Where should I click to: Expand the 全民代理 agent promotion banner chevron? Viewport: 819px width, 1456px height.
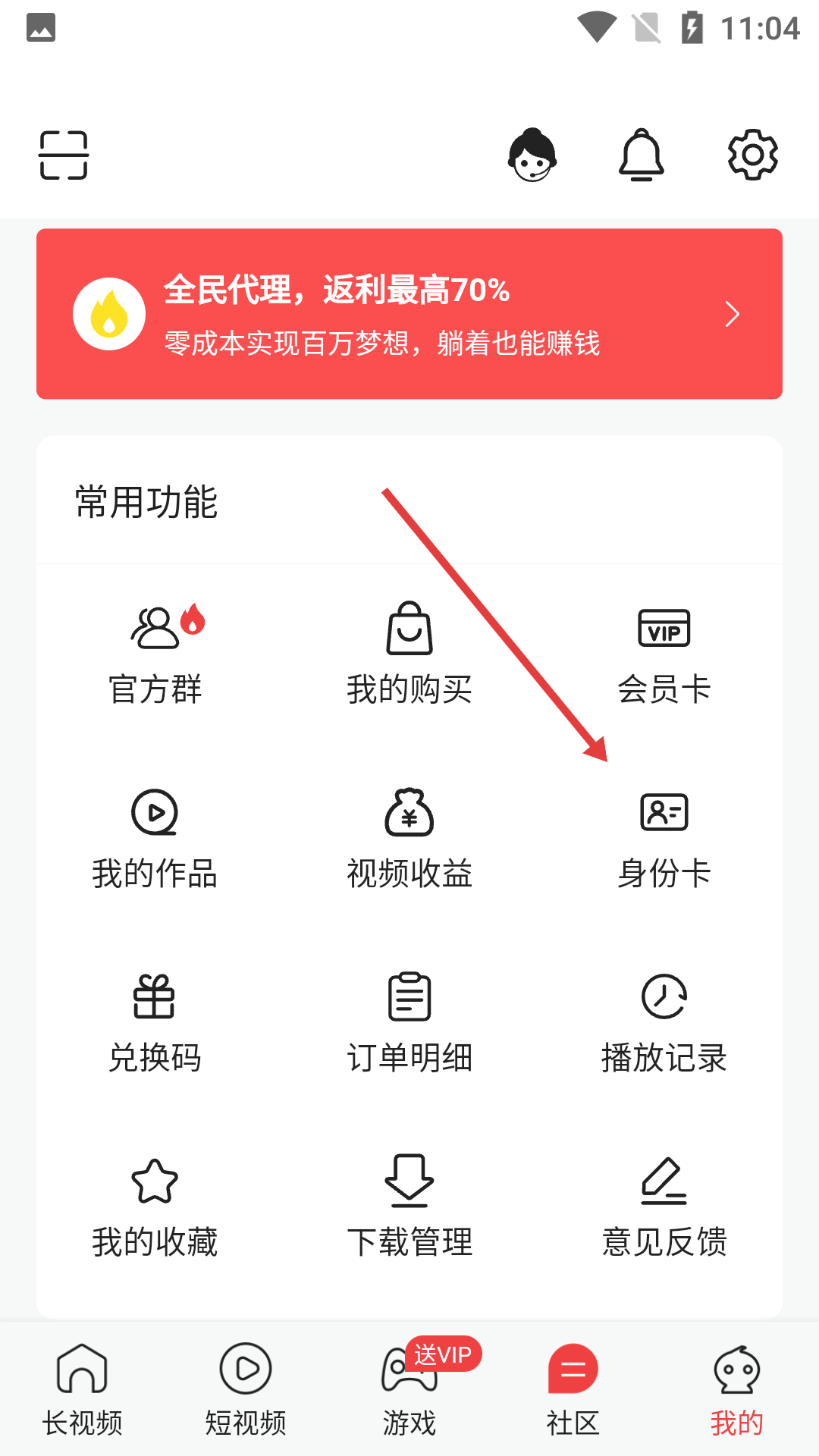pos(732,312)
